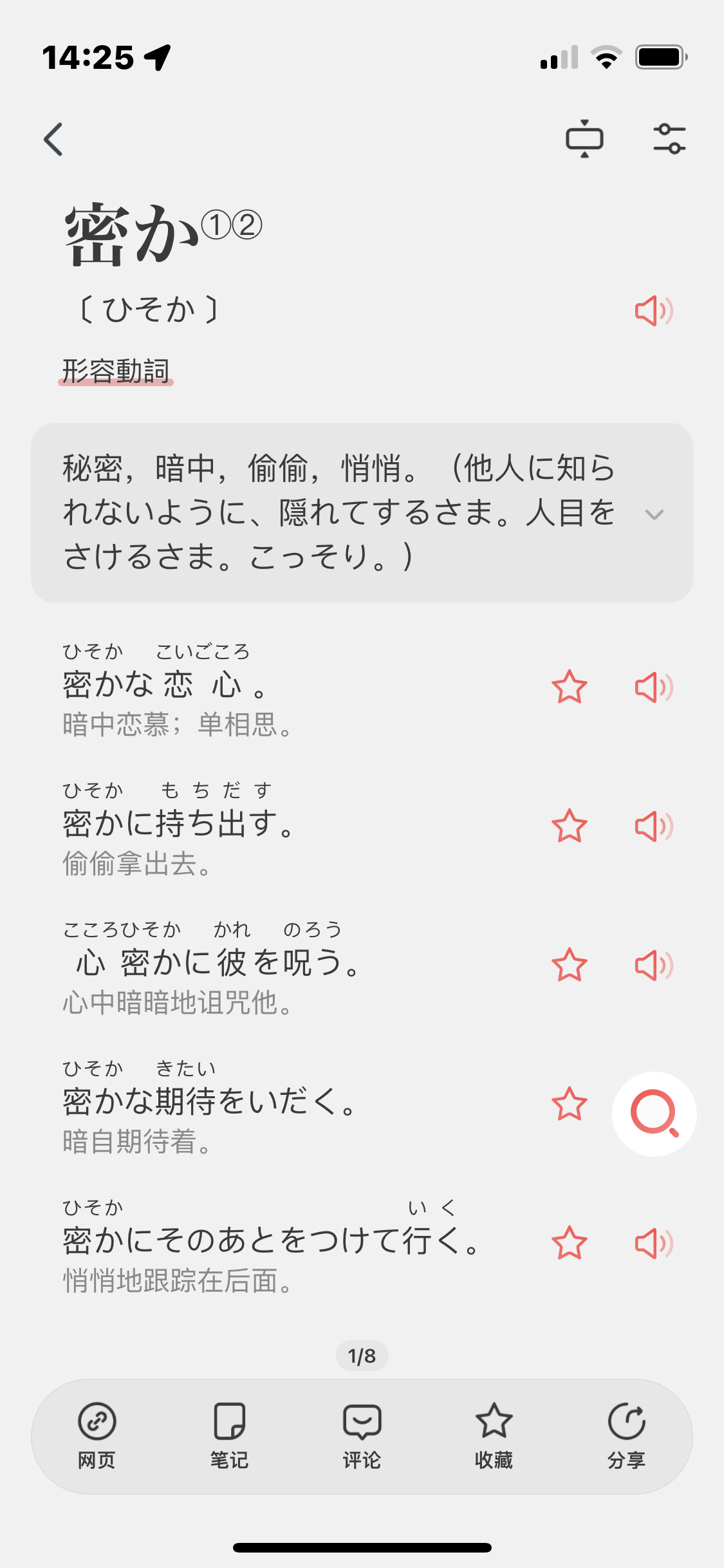
Task: Expand the definition box chevron
Action: pyautogui.click(x=654, y=514)
